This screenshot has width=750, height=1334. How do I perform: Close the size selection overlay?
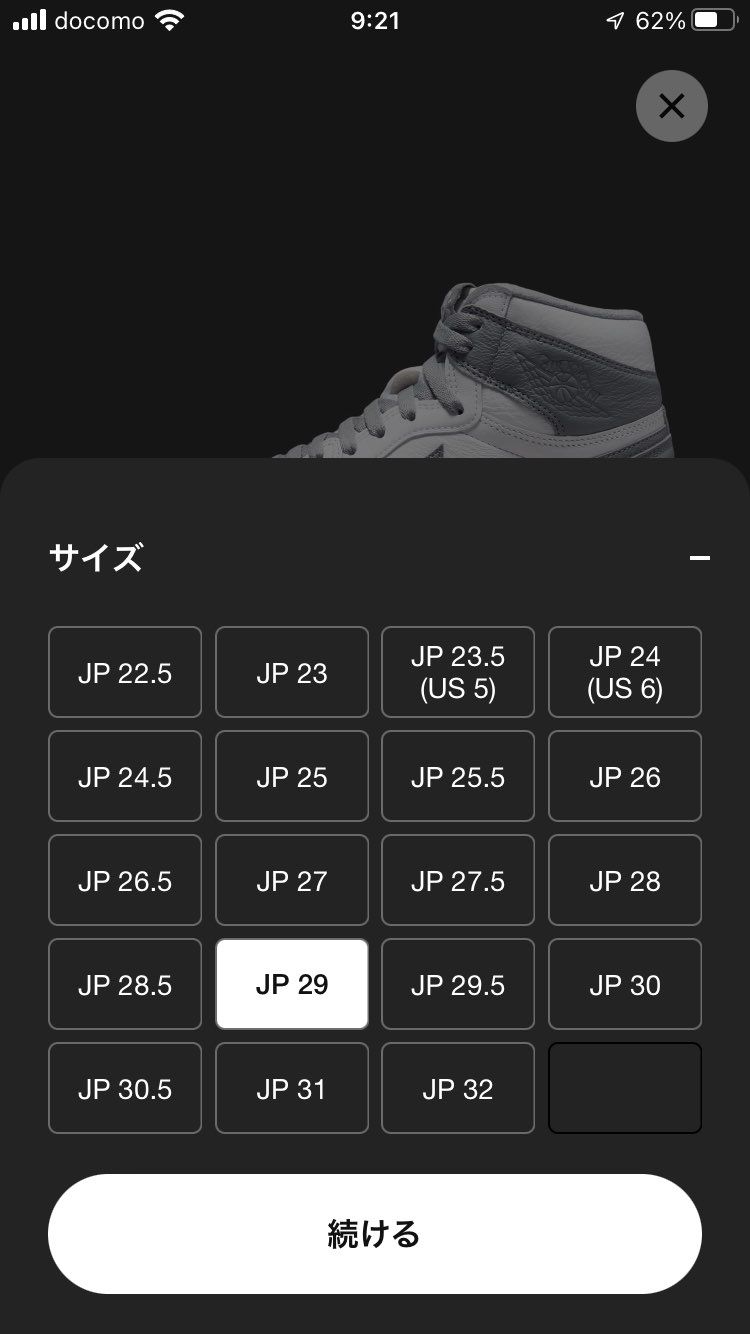[671, 105]
